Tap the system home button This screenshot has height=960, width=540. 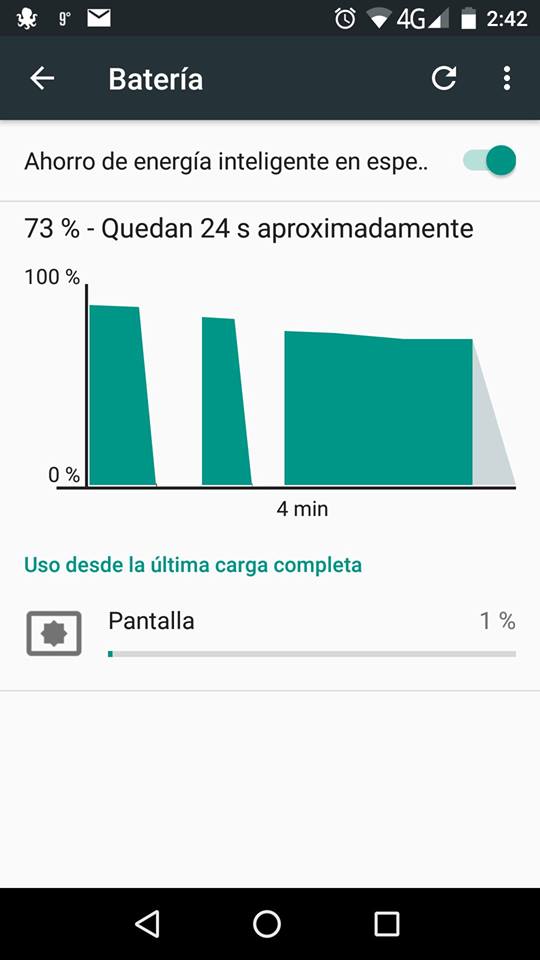click(267, 923)
